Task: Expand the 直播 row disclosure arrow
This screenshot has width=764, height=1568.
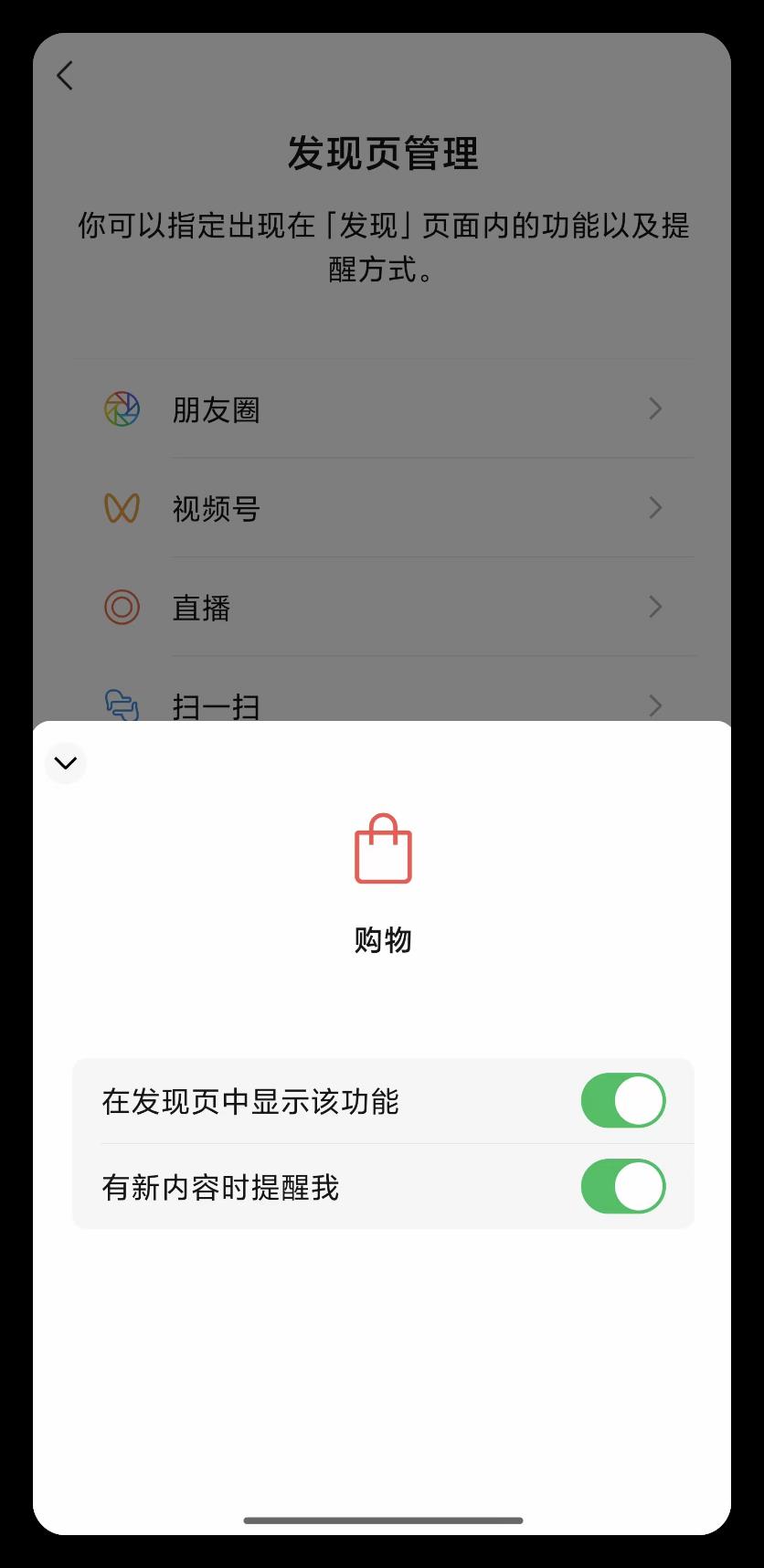Action: [x=654, y=607]
